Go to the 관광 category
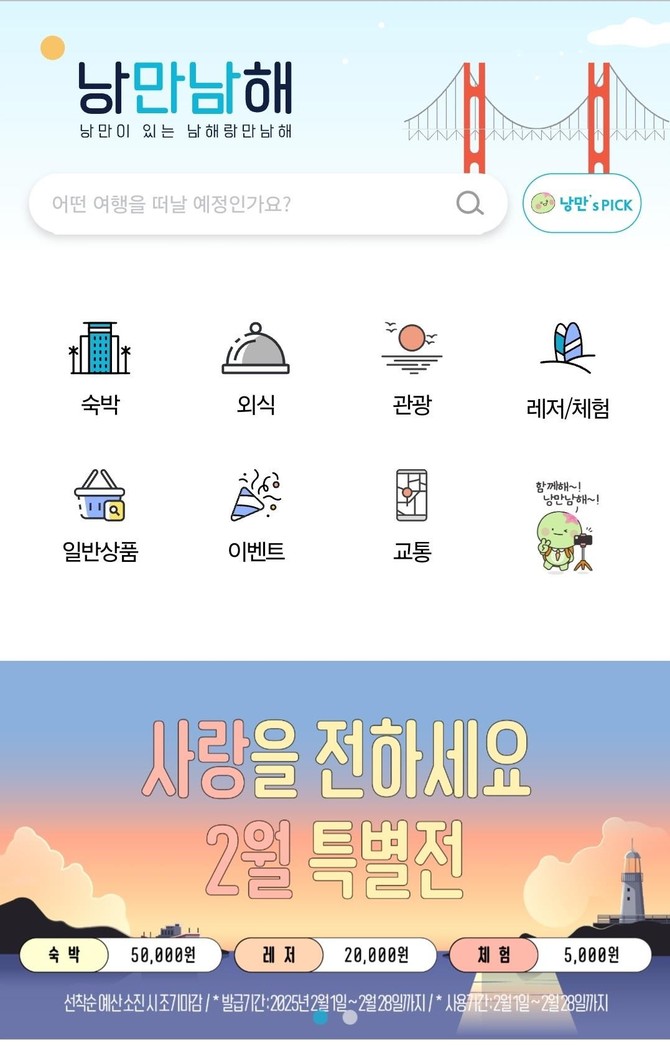The height and width of the screenshot is (1051, 670). 411,367
